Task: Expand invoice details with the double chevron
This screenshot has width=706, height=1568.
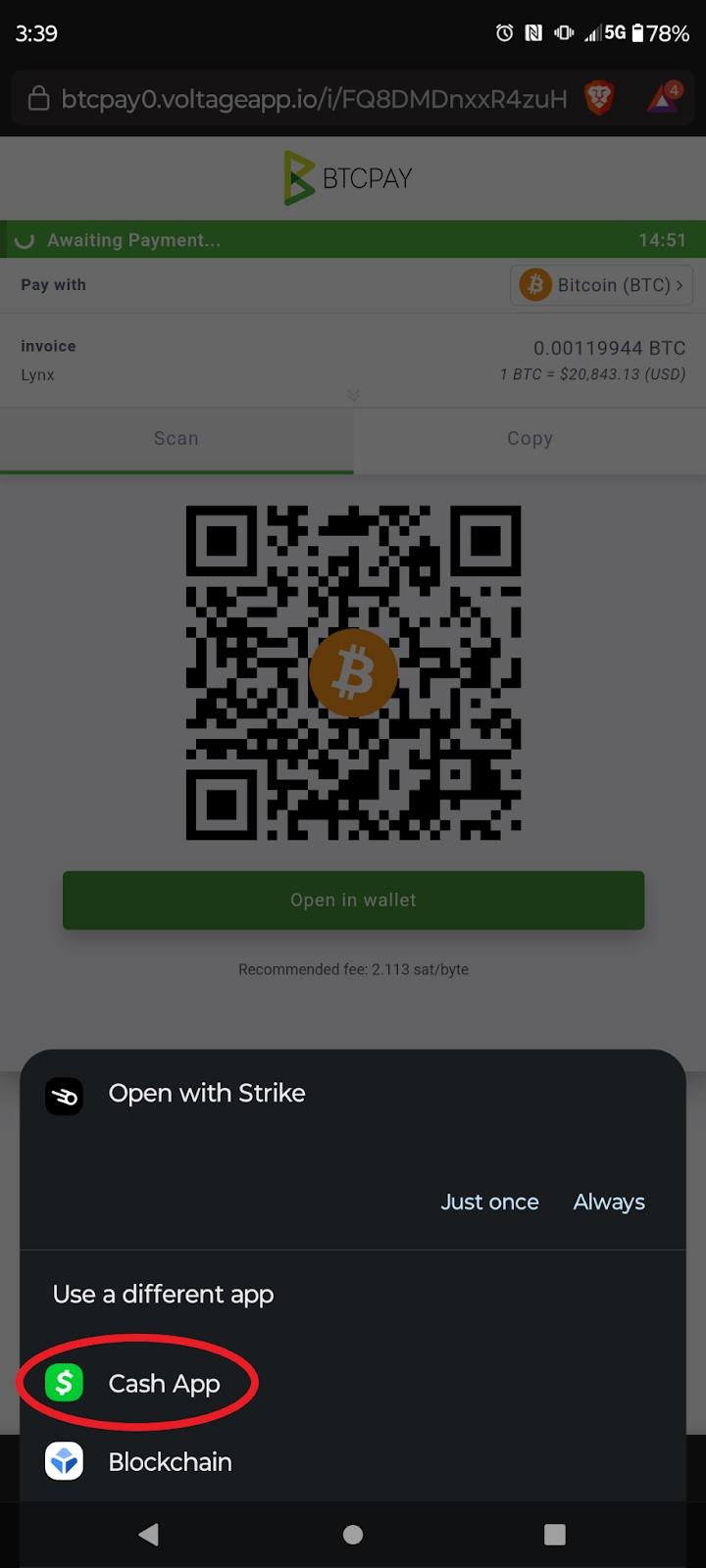Action: (353, 394)
